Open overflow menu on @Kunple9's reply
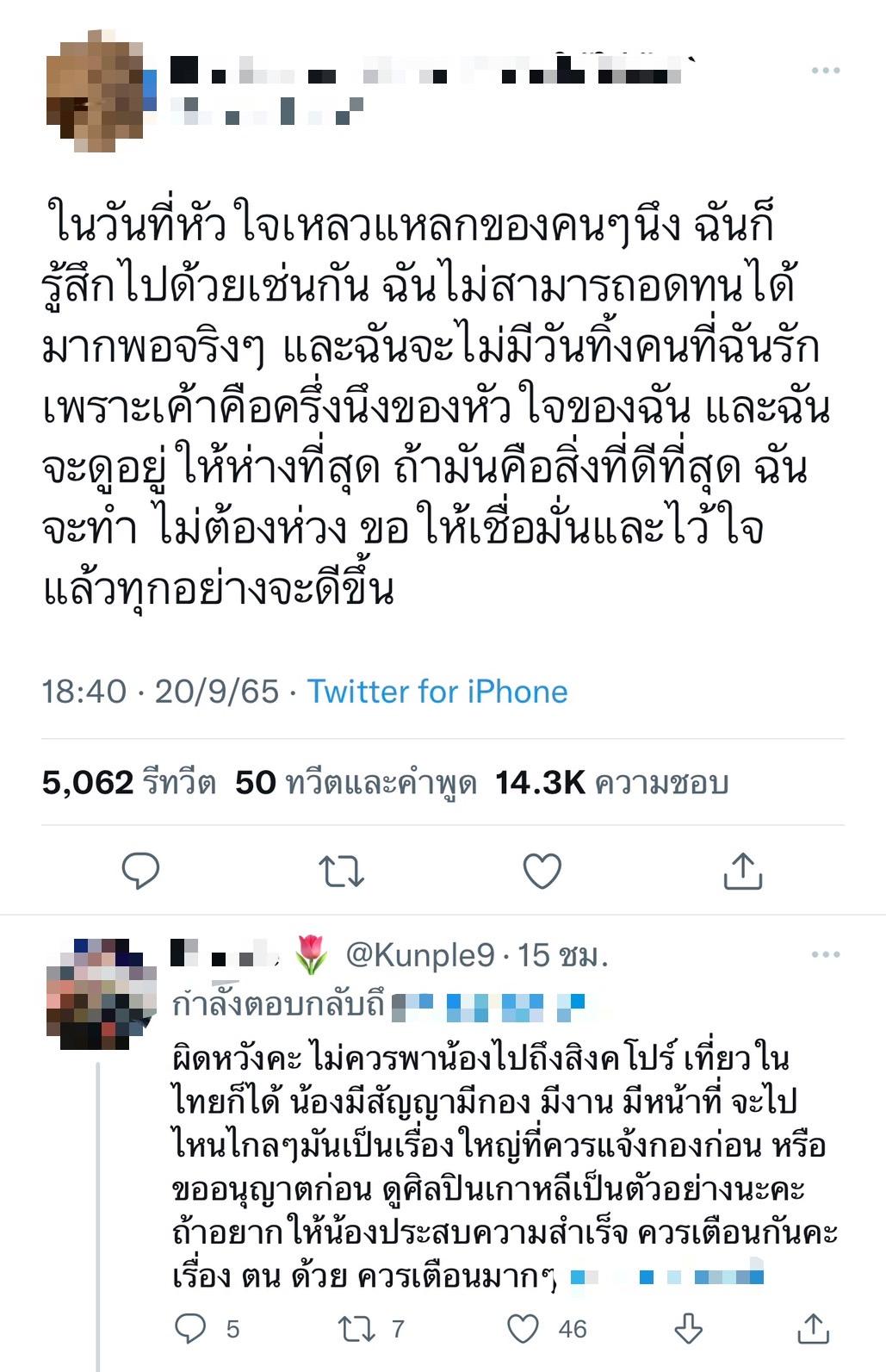886x1372 pixels. click(x=824, y=954)
